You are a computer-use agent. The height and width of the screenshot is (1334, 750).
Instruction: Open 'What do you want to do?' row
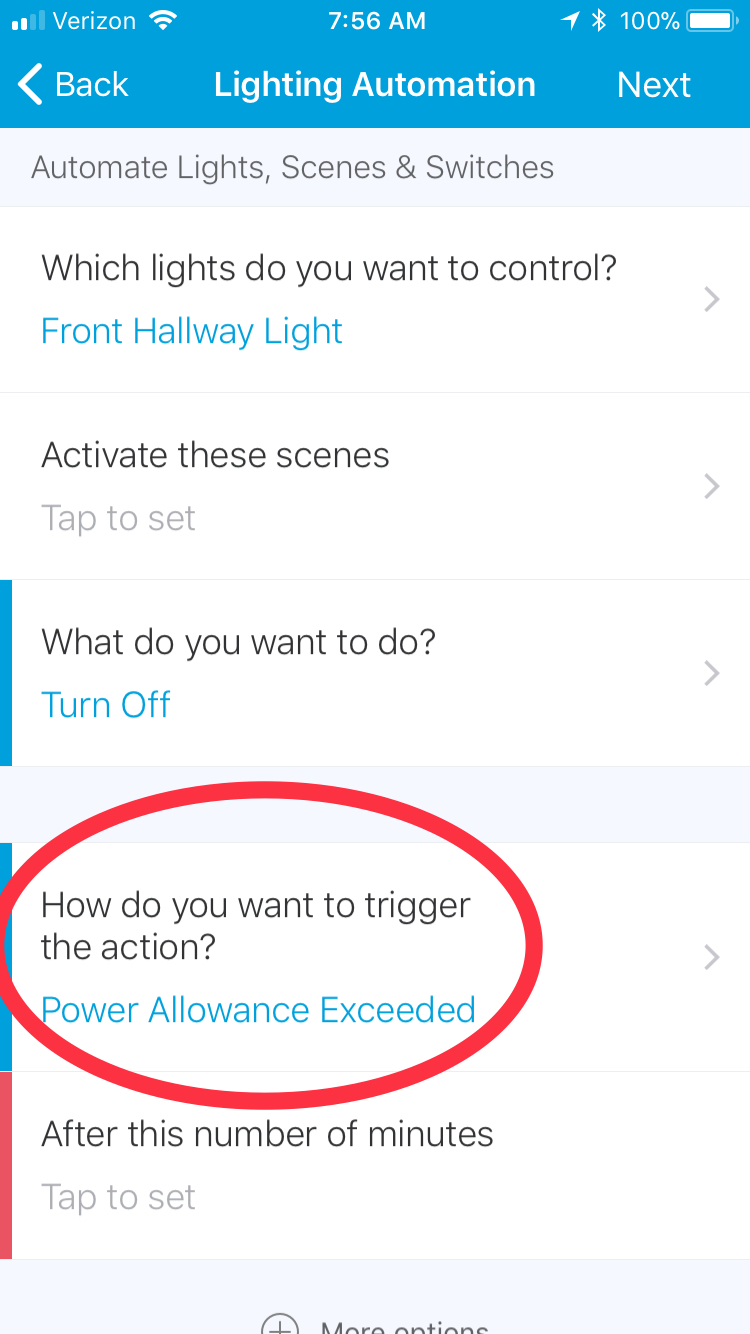(375, 673)
